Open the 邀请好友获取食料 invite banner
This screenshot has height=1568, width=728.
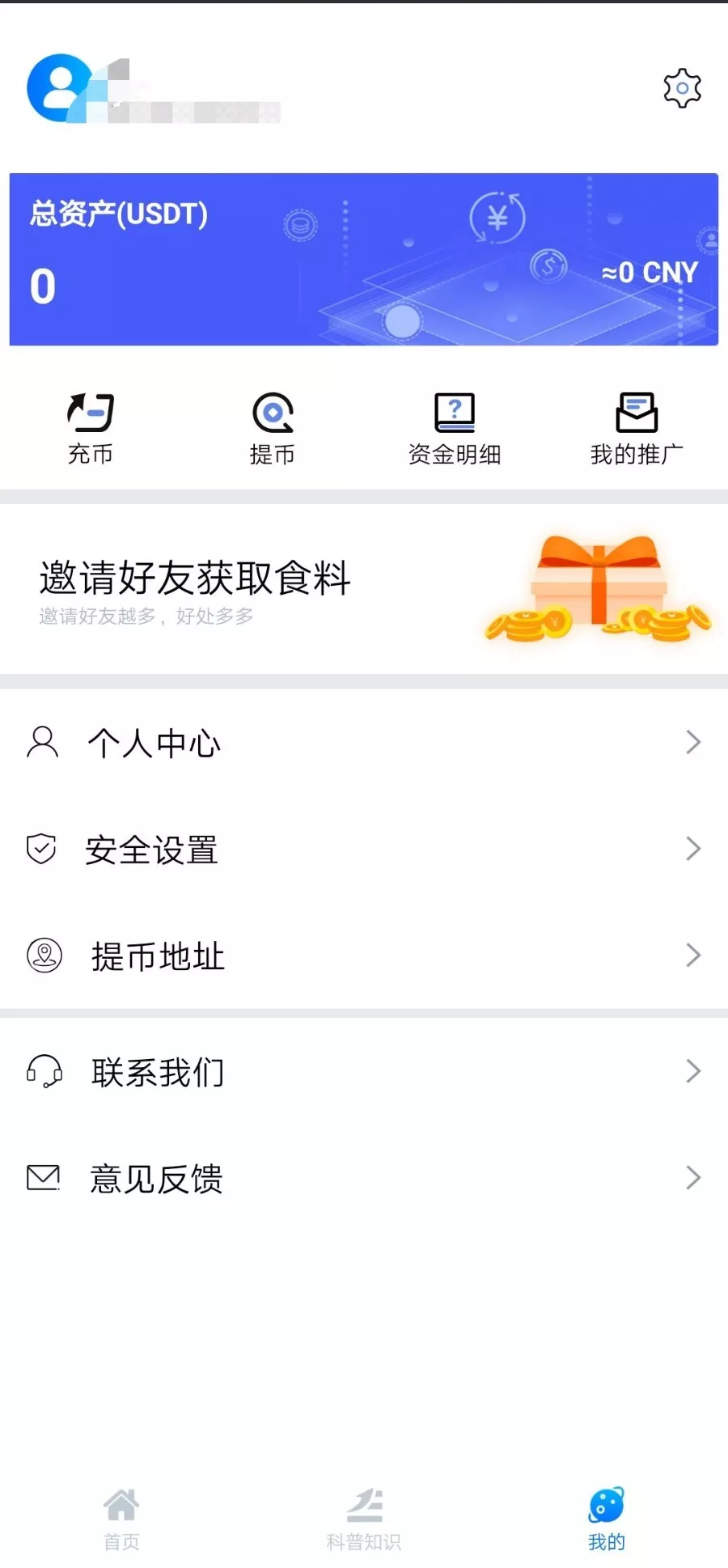tap(364, 589)
